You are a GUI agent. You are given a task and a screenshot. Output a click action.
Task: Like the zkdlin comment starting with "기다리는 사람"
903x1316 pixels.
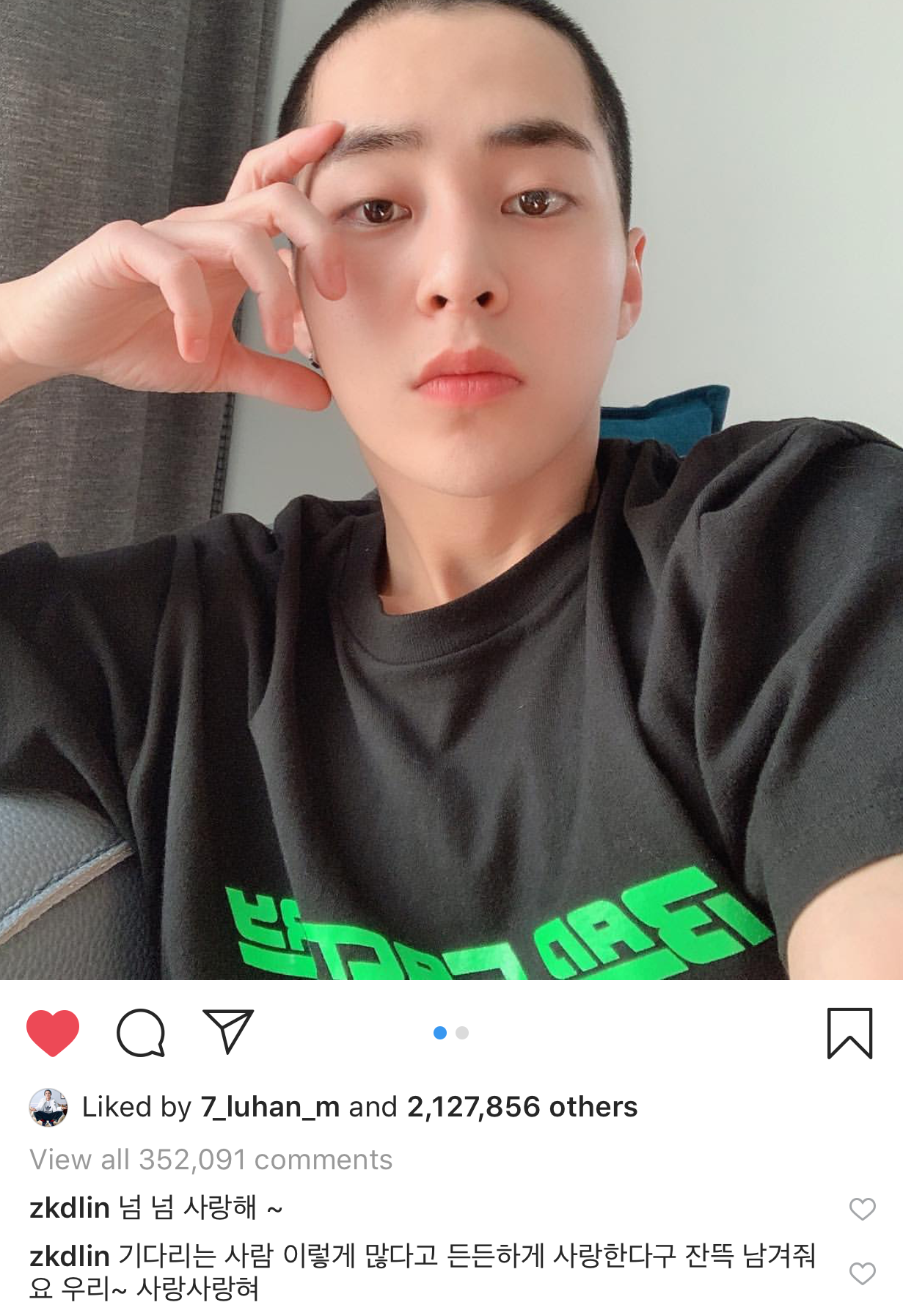point(862,1273)
